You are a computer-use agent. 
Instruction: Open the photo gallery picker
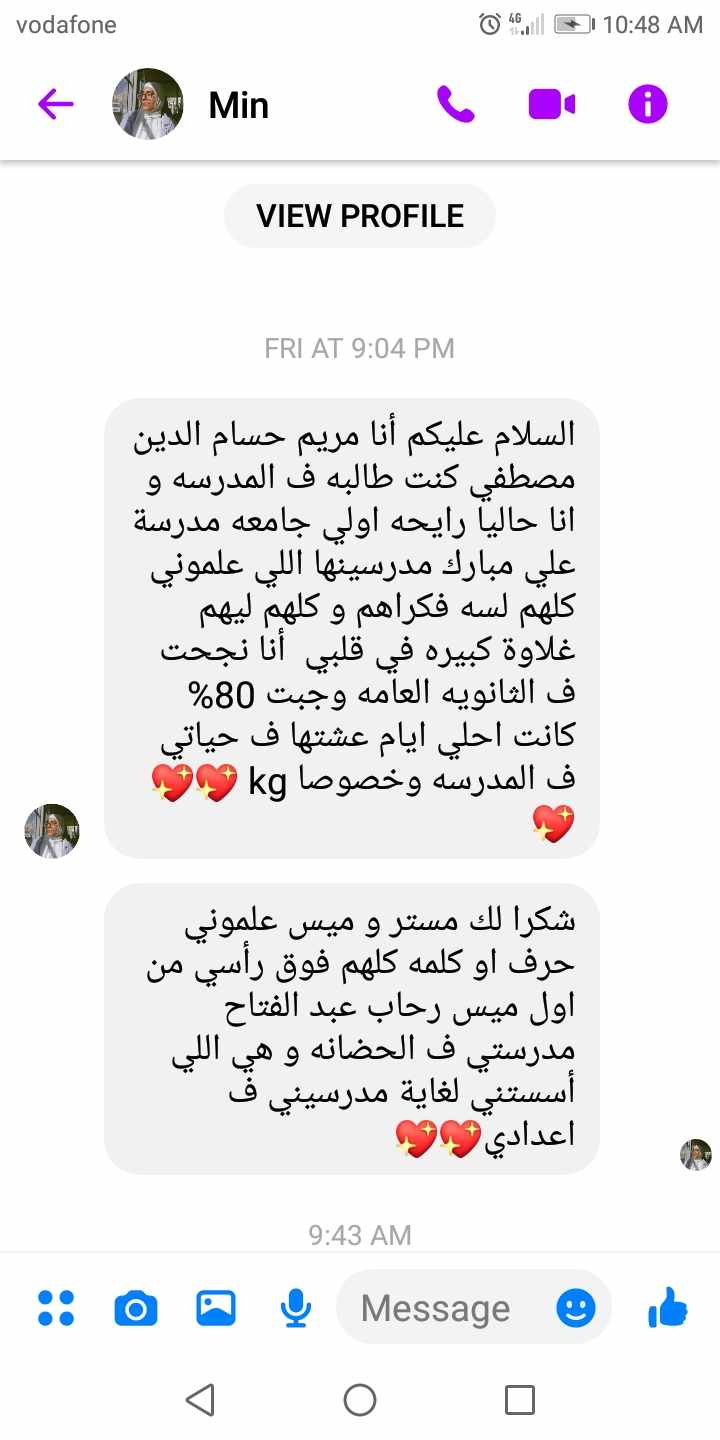coord(216,1308)
